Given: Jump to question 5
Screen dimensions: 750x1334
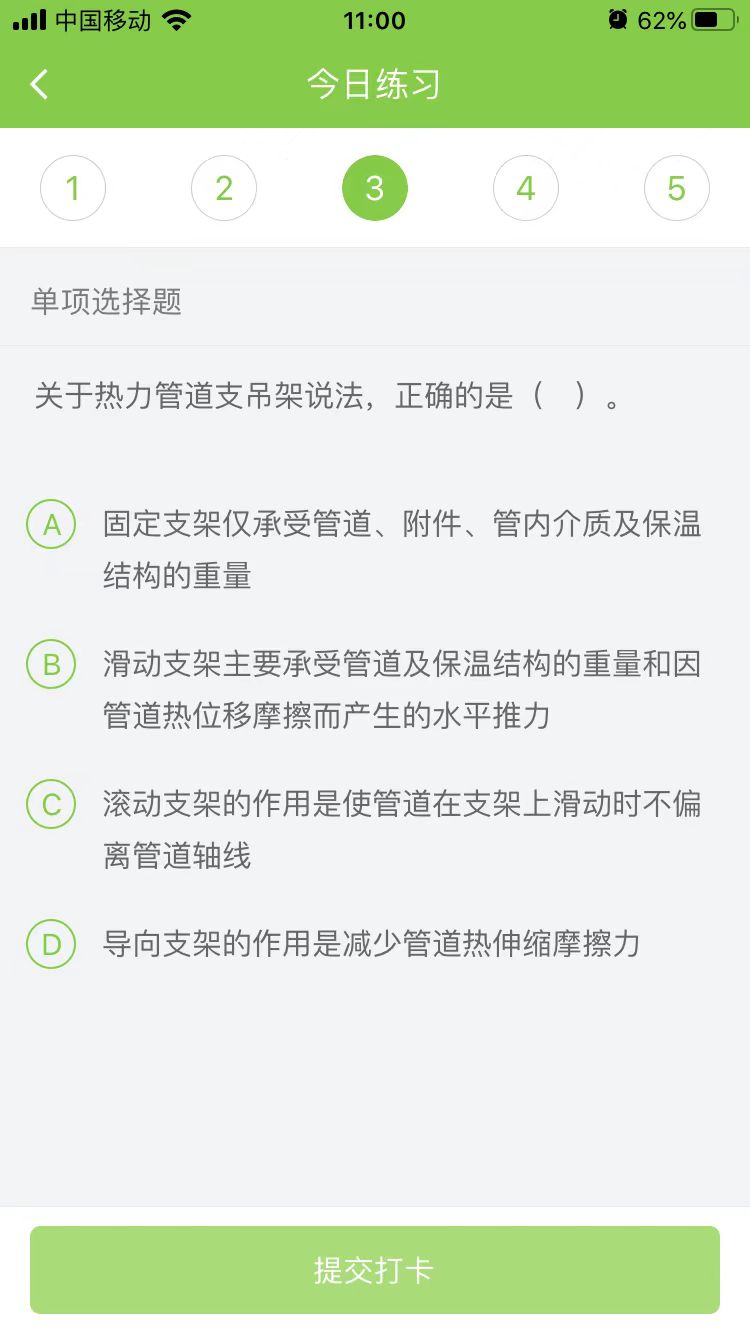Looking at the screenshot, I should pyautogui.click(x=677, y=187).
